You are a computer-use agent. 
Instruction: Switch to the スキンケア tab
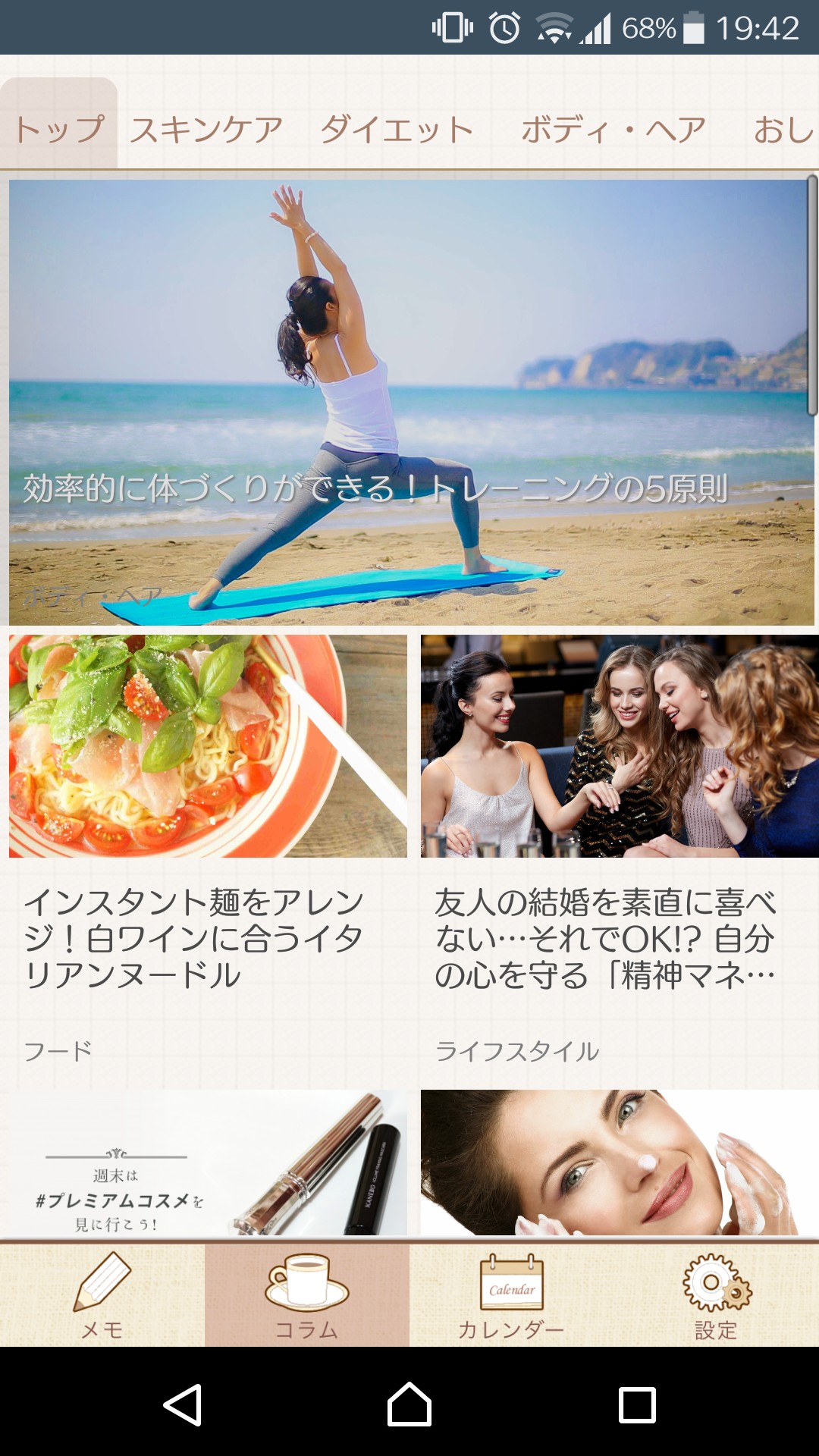206,129
